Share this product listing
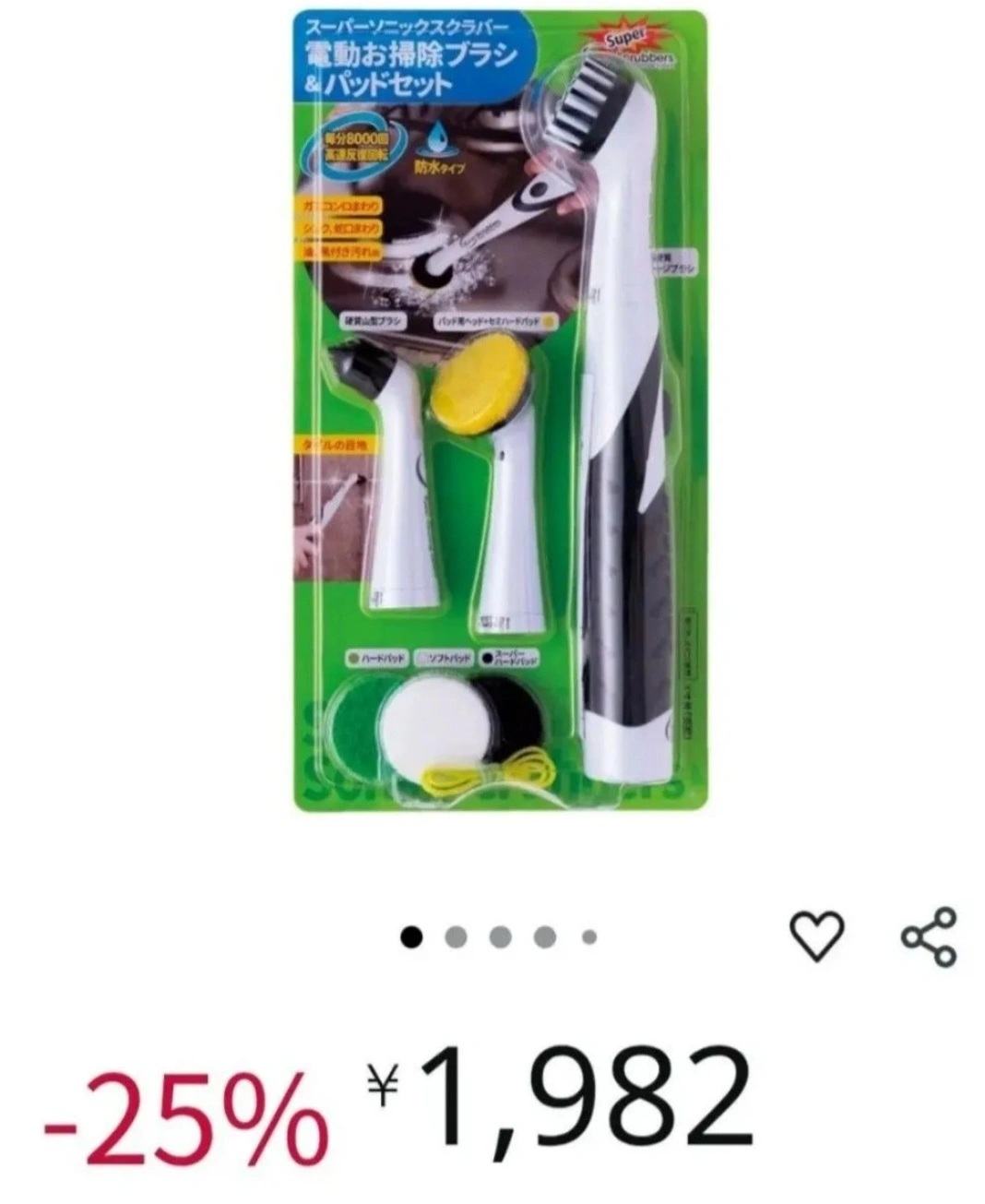 (929, 936)
